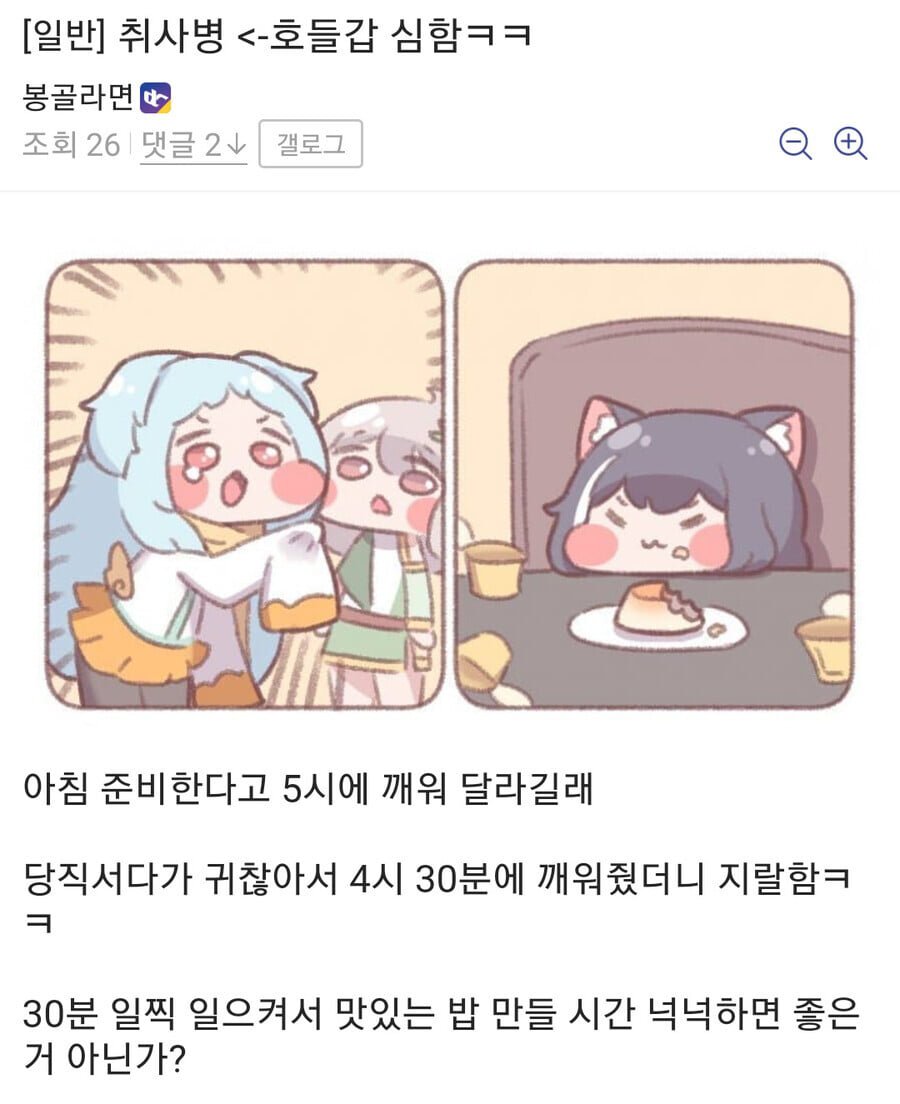The height and width of the screenshot is (1104, 900).
Task: Open the 갤로그 button
Action: (x=310, y=145)
